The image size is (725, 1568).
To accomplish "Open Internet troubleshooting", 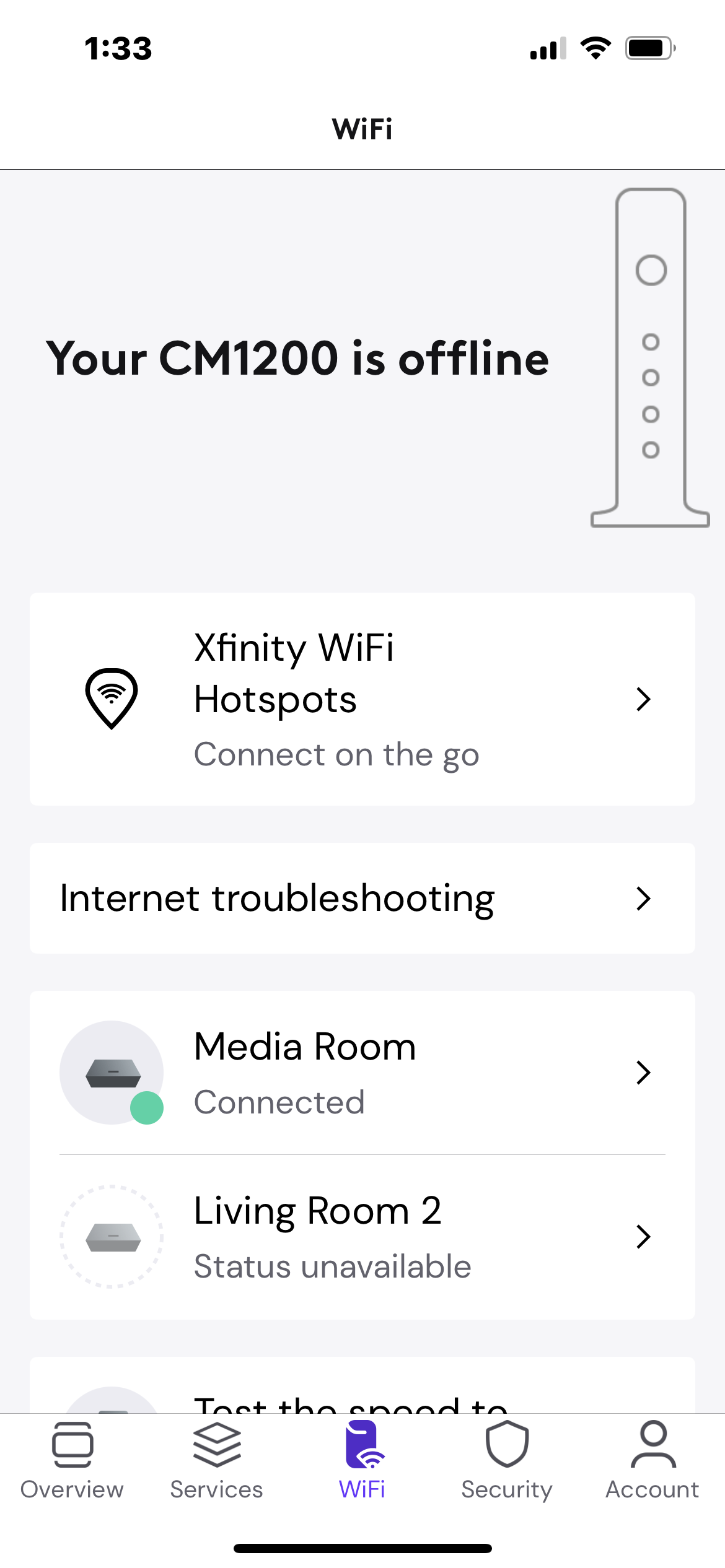I will (x=362, y=898).
